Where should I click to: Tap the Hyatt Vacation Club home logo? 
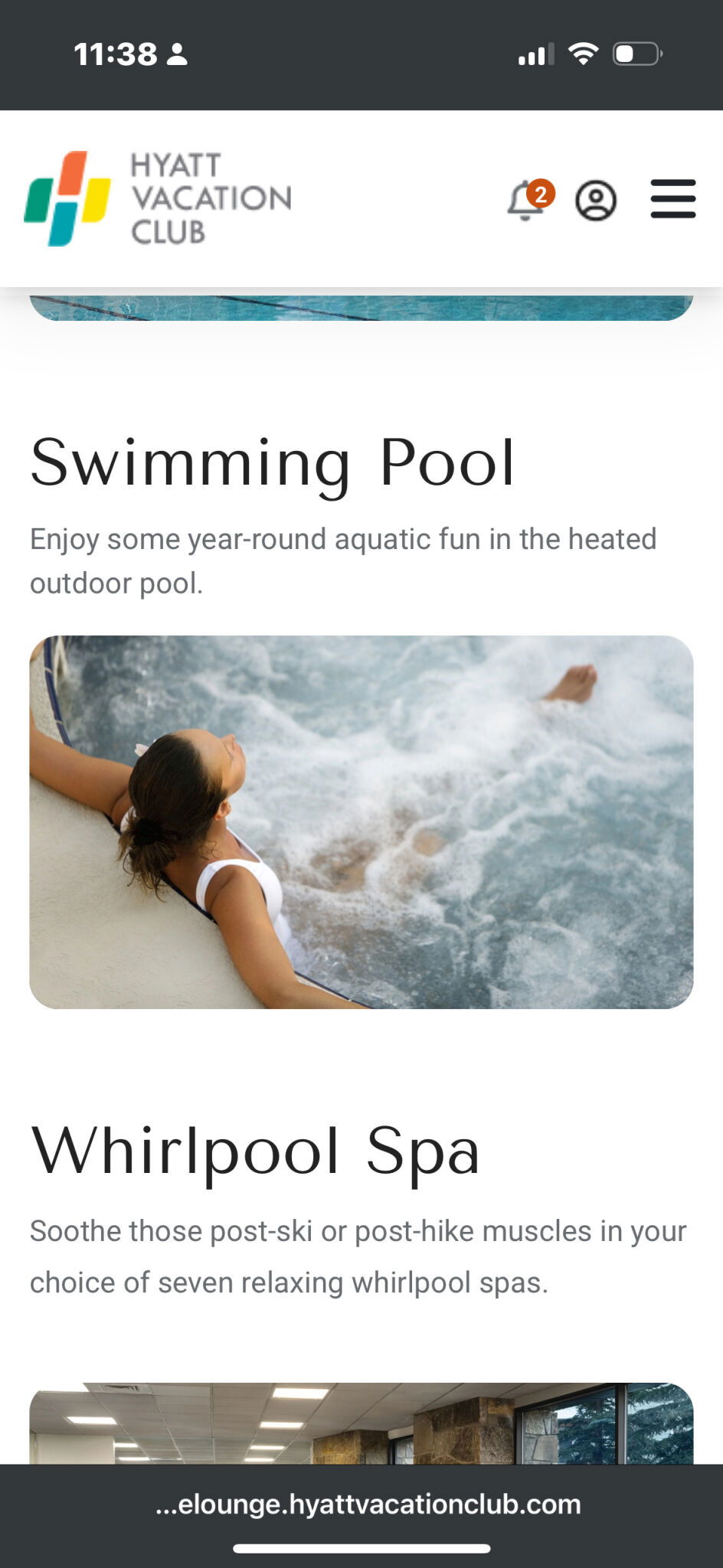pos(158,198)
